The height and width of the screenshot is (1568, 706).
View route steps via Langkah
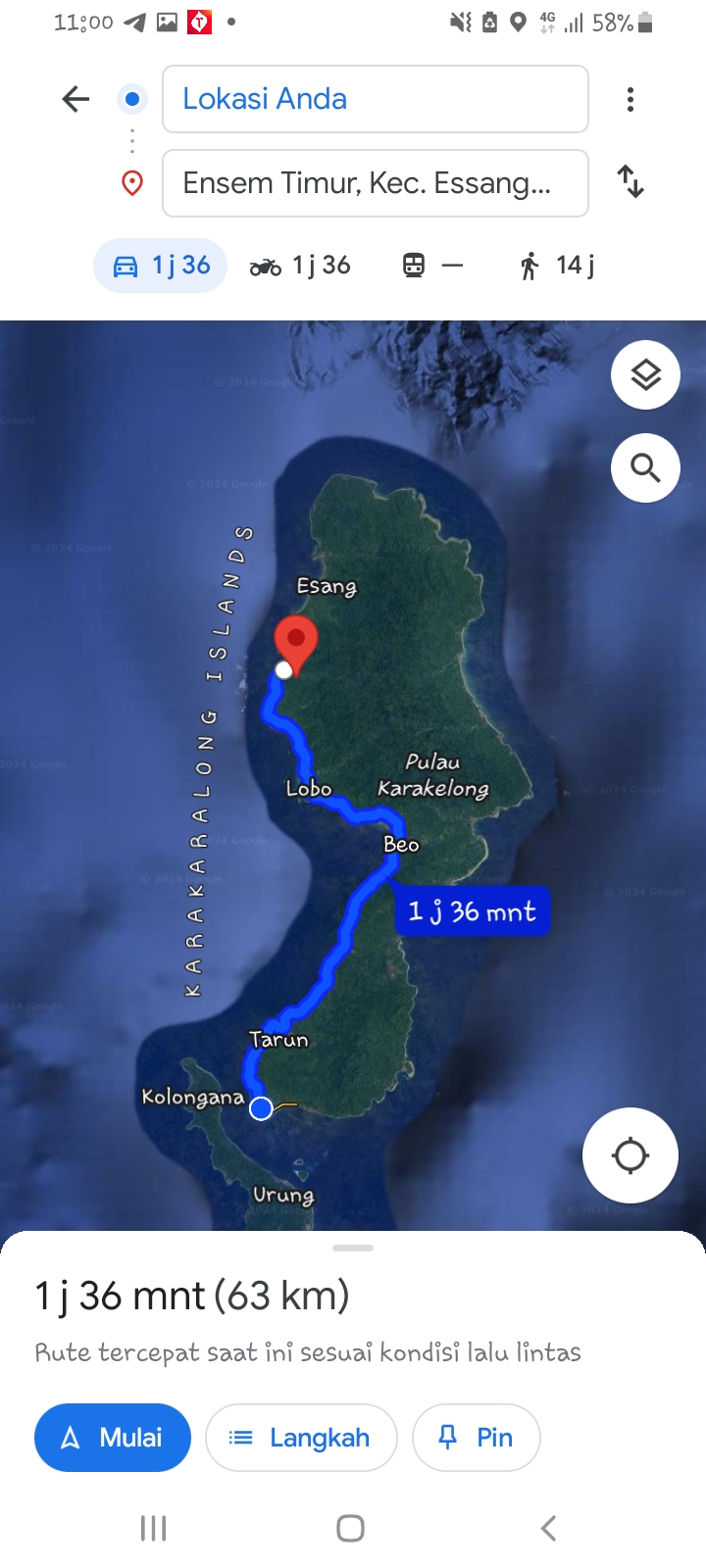[x=301, y=1438]
